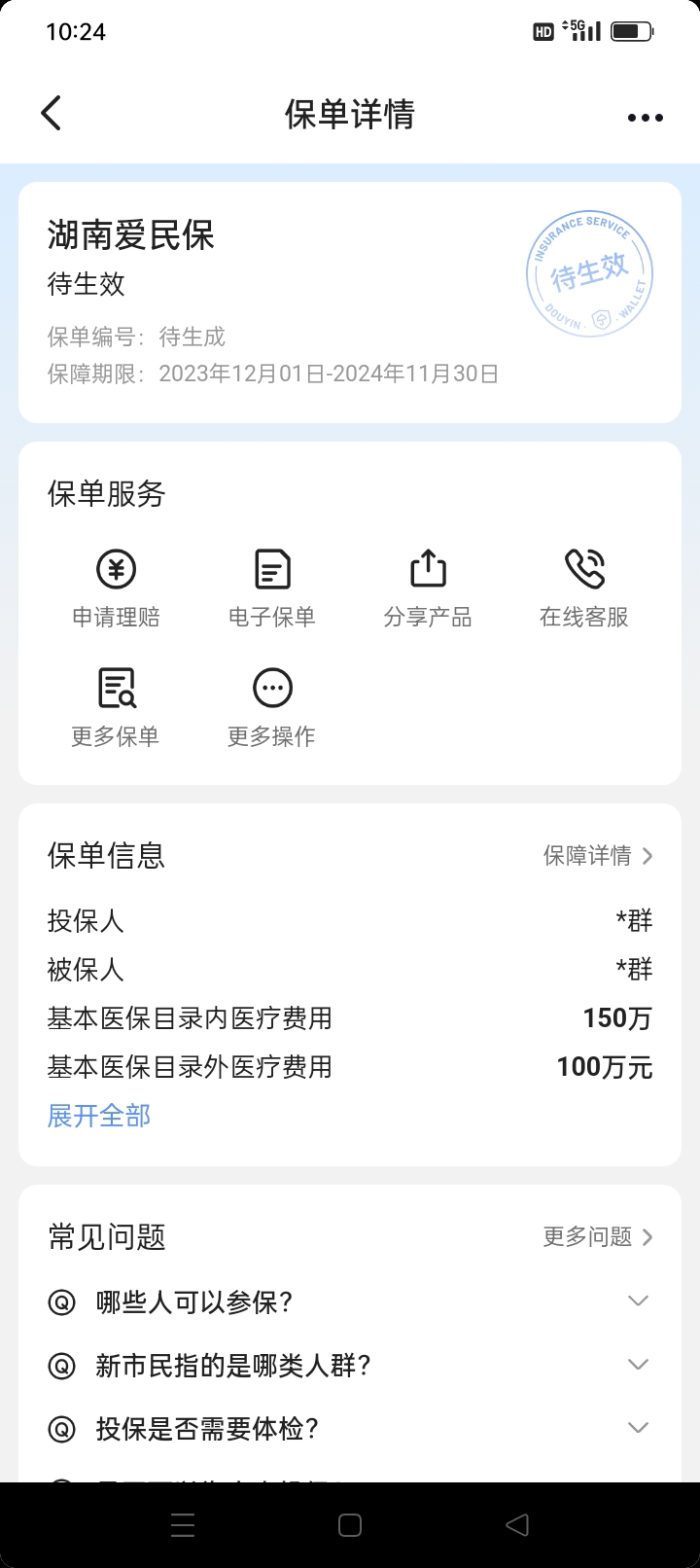Share via 分享产品
700x1568 pixels.
coord(428,589)
